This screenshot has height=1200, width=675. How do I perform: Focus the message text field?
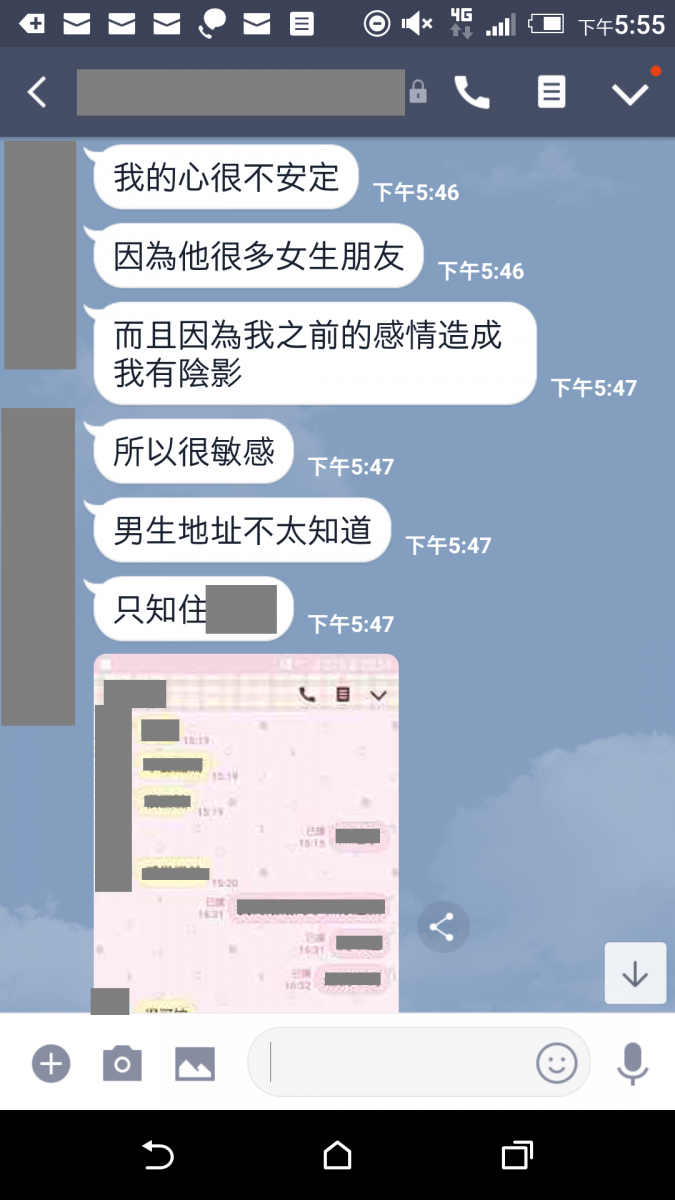coord(400,1063)
